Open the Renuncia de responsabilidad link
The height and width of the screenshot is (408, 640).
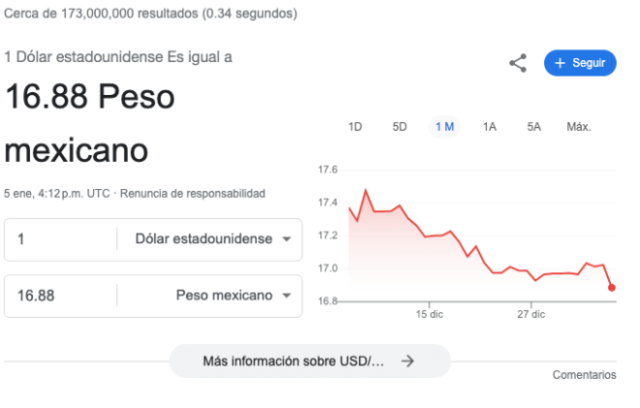pos(193,193)
